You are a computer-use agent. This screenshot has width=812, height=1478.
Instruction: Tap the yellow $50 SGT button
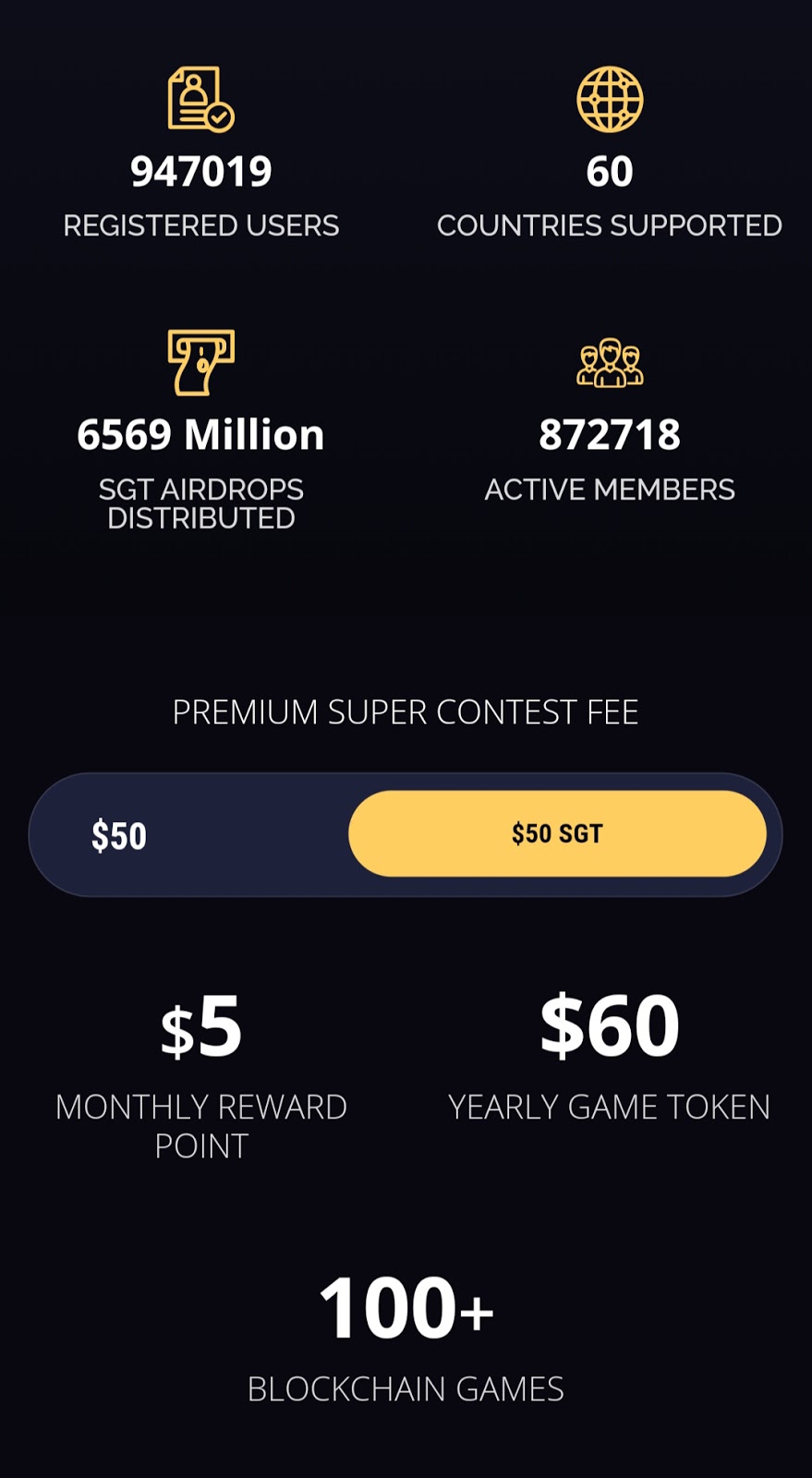click(x=557, y=833)
